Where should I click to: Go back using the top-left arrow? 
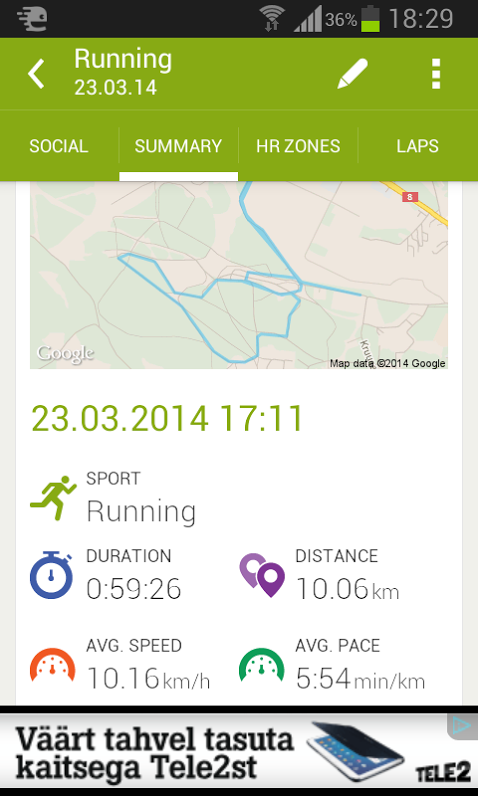tap(37, 74)
